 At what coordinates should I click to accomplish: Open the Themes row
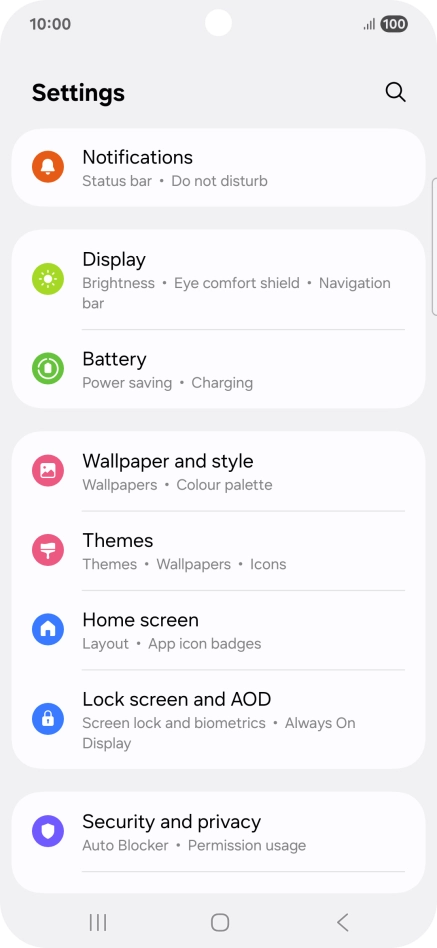(218, 551)
